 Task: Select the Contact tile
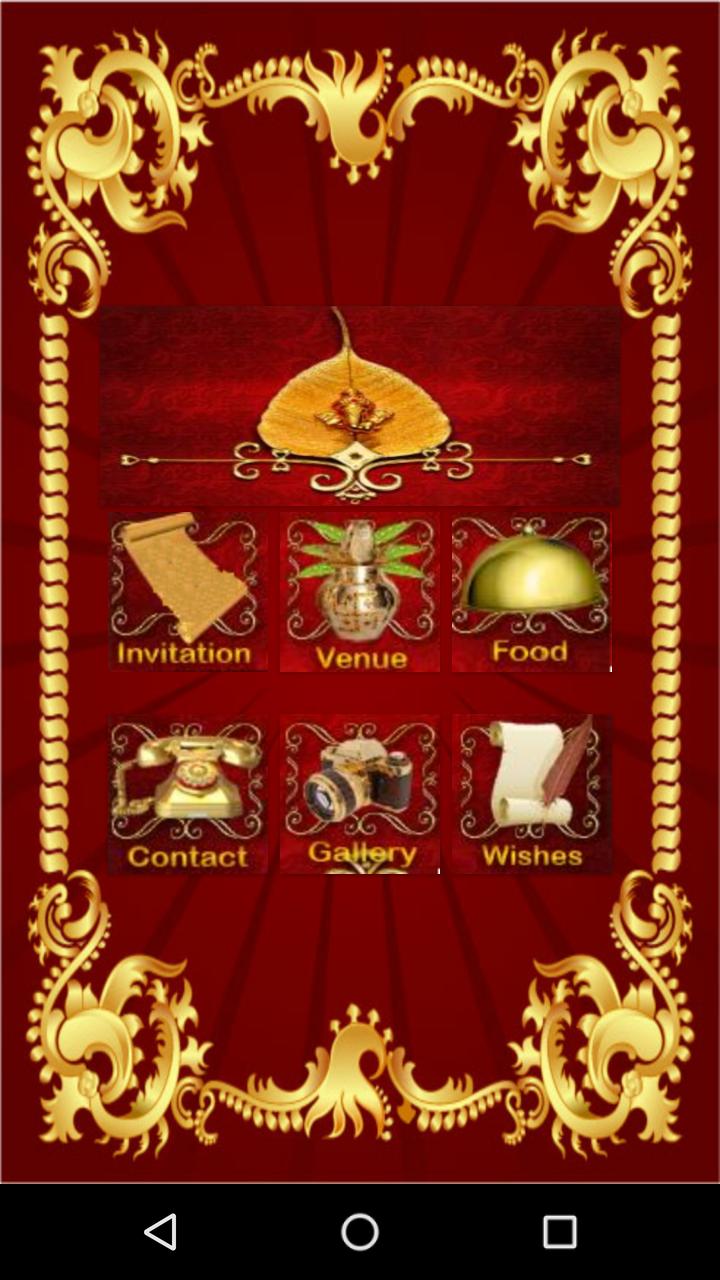pyautogui.click(x=187, y=795)
